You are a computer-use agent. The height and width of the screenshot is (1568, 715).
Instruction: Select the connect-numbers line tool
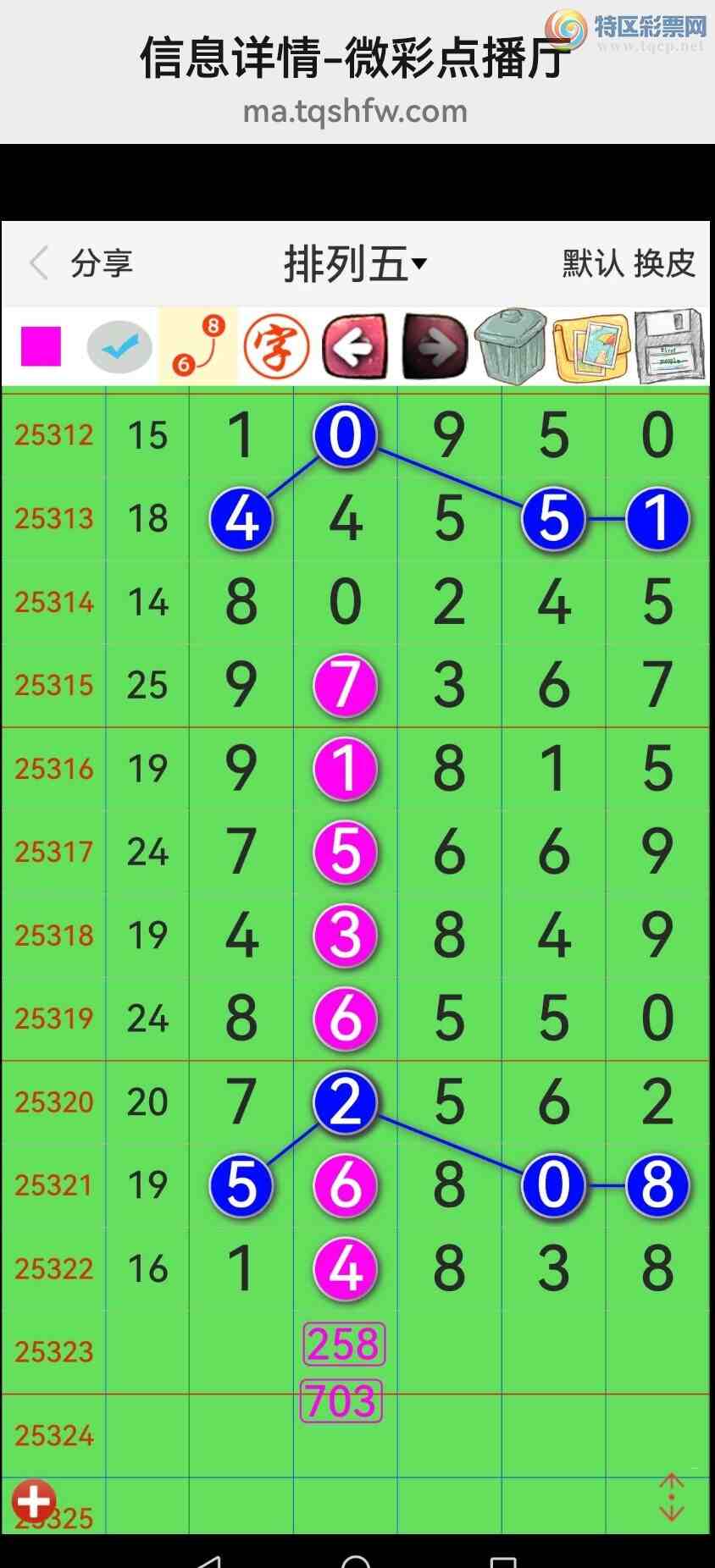click(x=198, y=346)
